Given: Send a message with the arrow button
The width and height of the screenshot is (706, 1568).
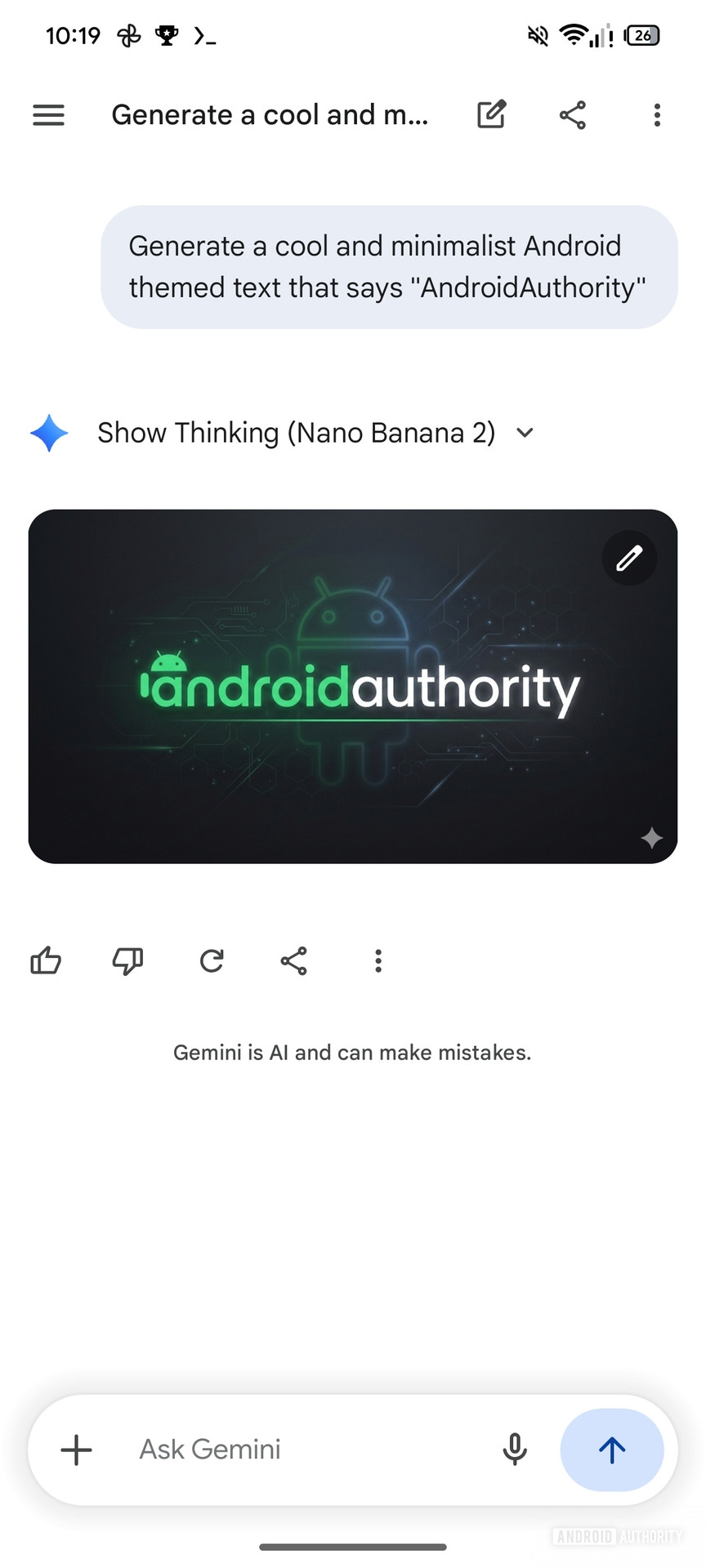Looking at the screenshot, I should coord(611,1450).
